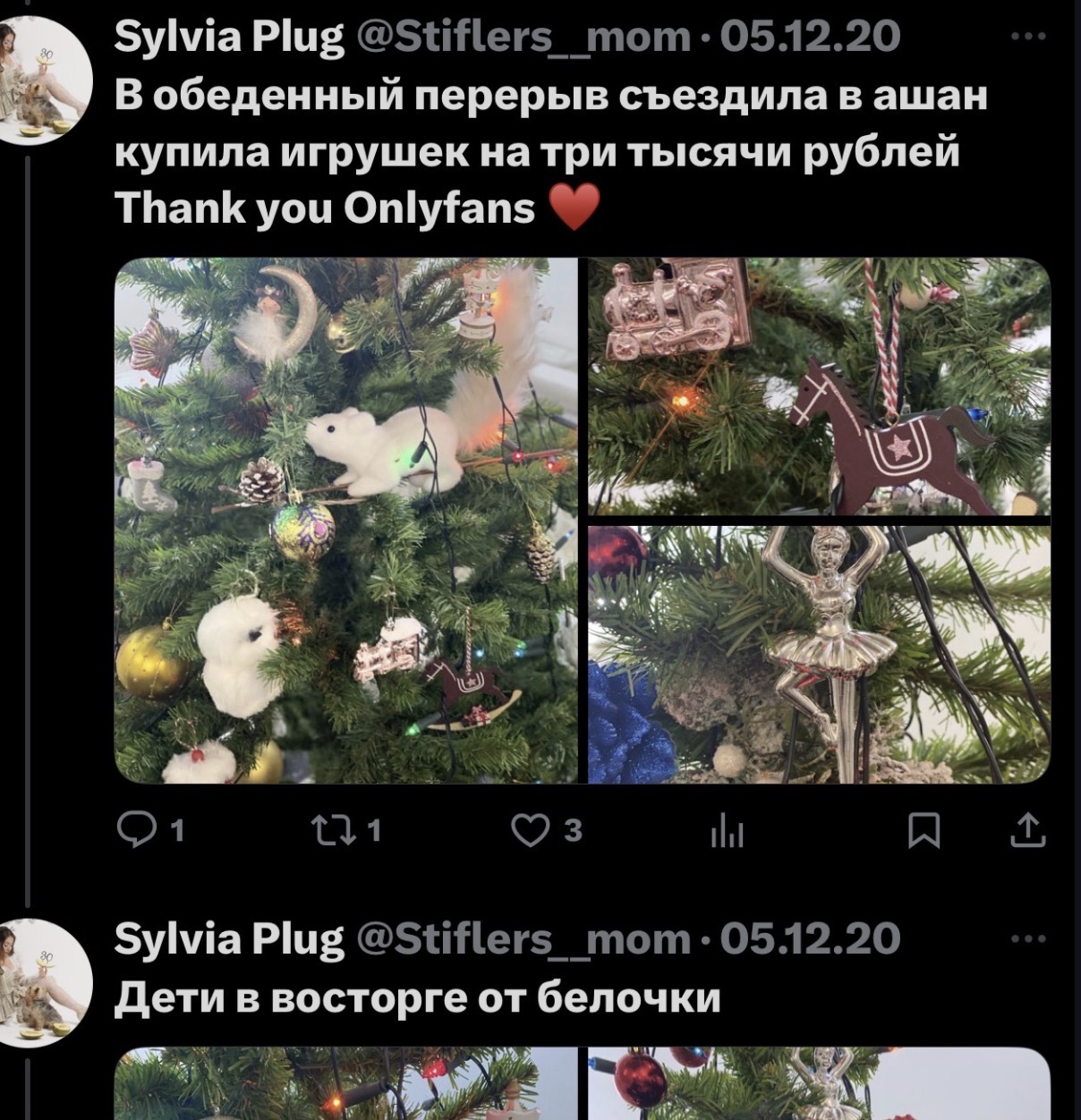The image size is (1081, 1120).
Task: Share the Auchan toys tweet
Action: (x=1027, y=831)
